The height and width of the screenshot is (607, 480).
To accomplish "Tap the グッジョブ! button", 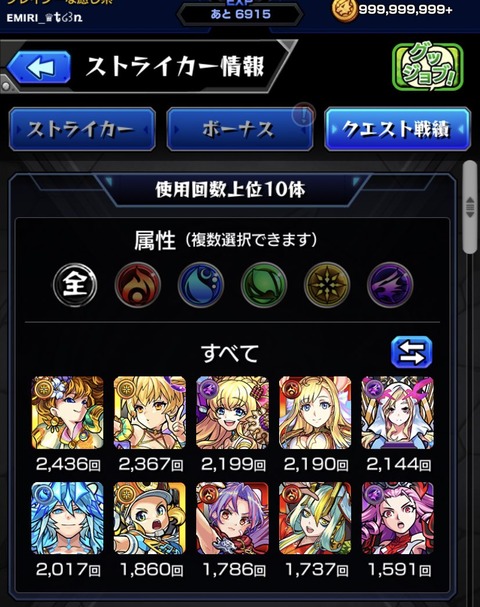I will click(428, 67).
